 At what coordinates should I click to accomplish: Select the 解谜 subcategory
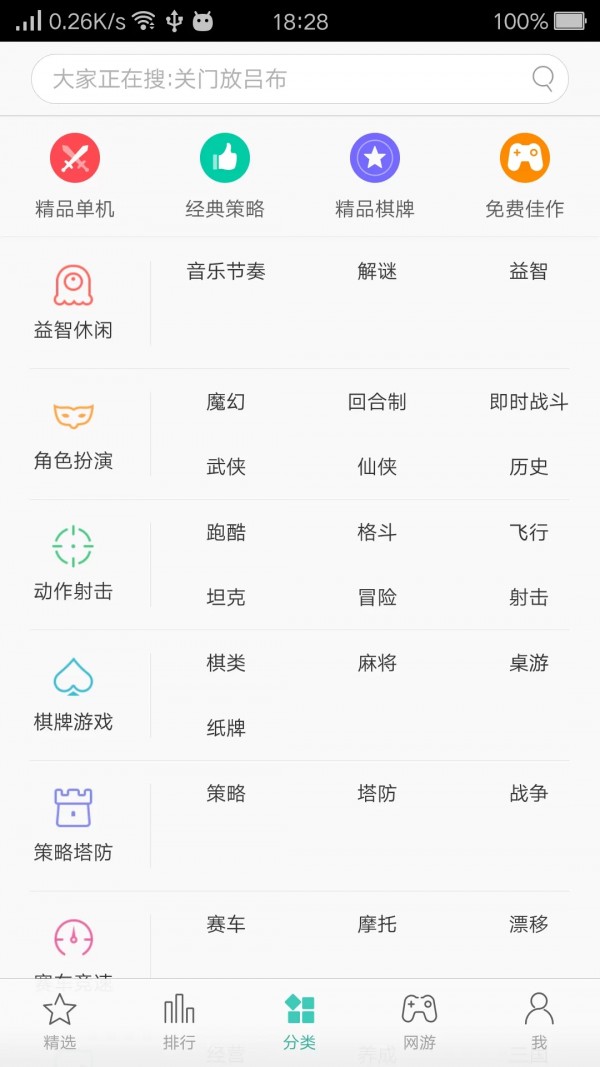(377, 271)
